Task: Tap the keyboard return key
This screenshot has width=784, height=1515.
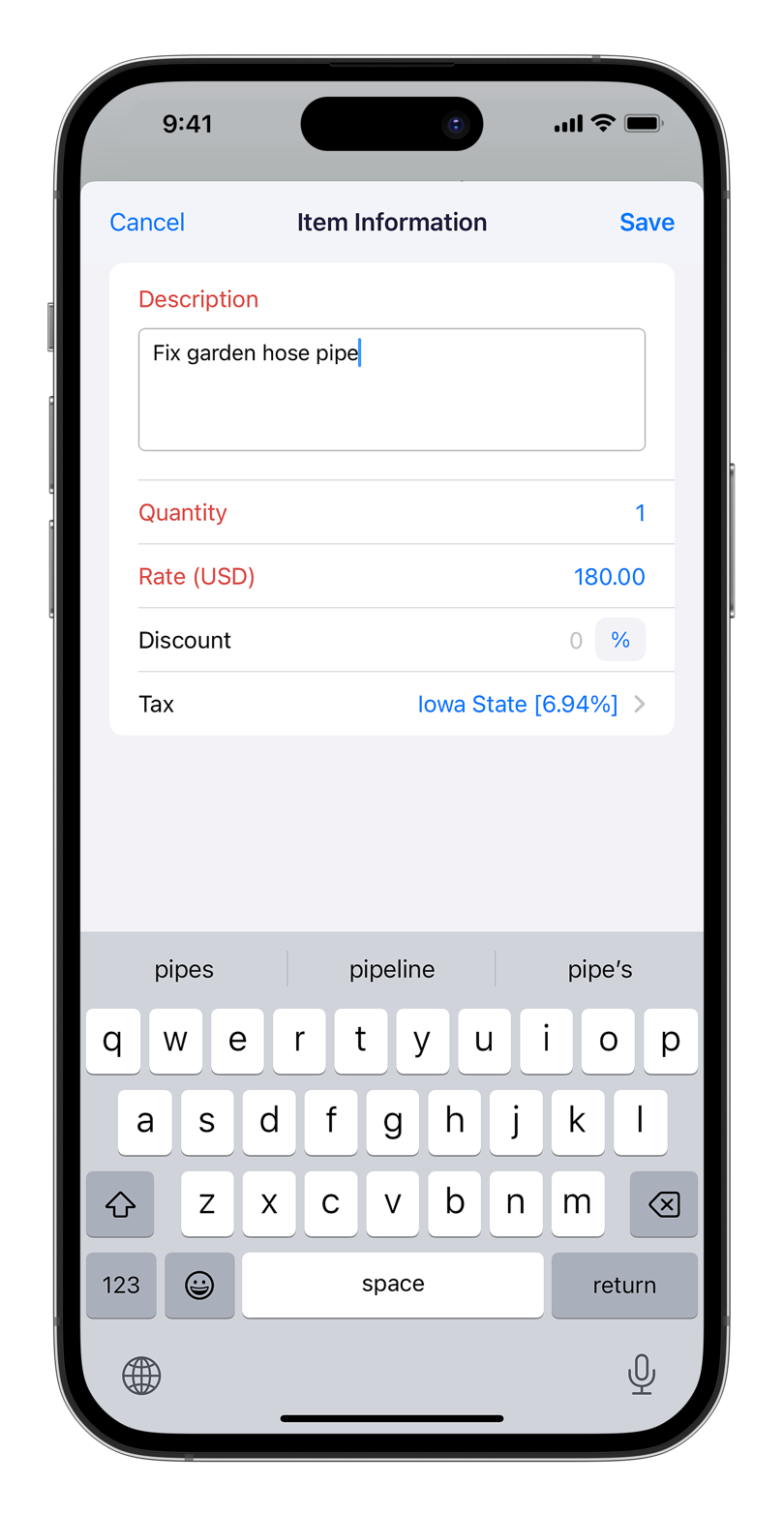Action: click(624, 1286)
